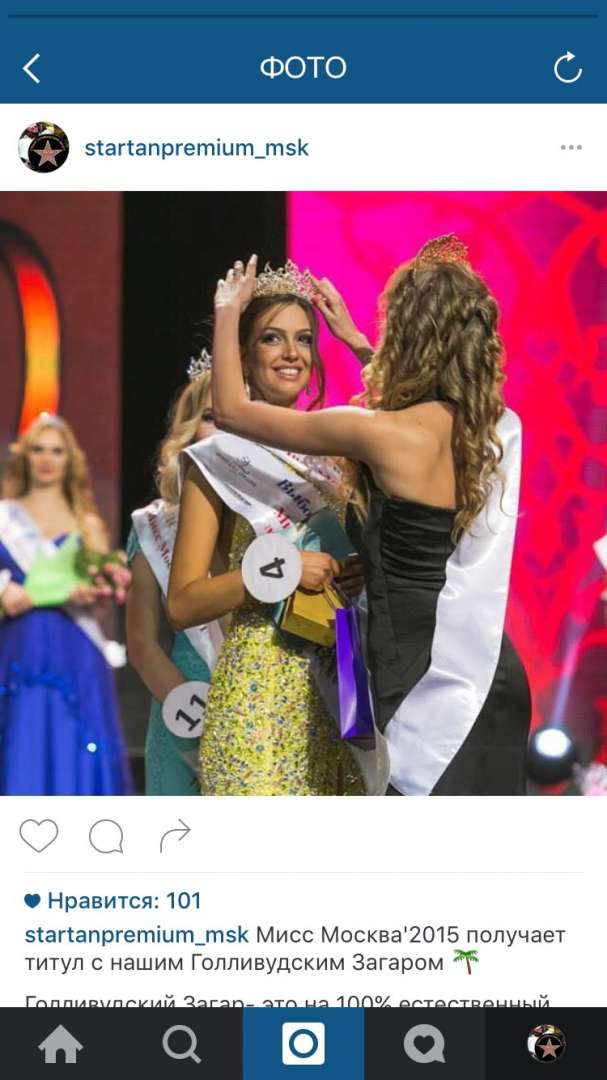Refresh the photo post
This screenshot has width=607, height=1080.
567,68
